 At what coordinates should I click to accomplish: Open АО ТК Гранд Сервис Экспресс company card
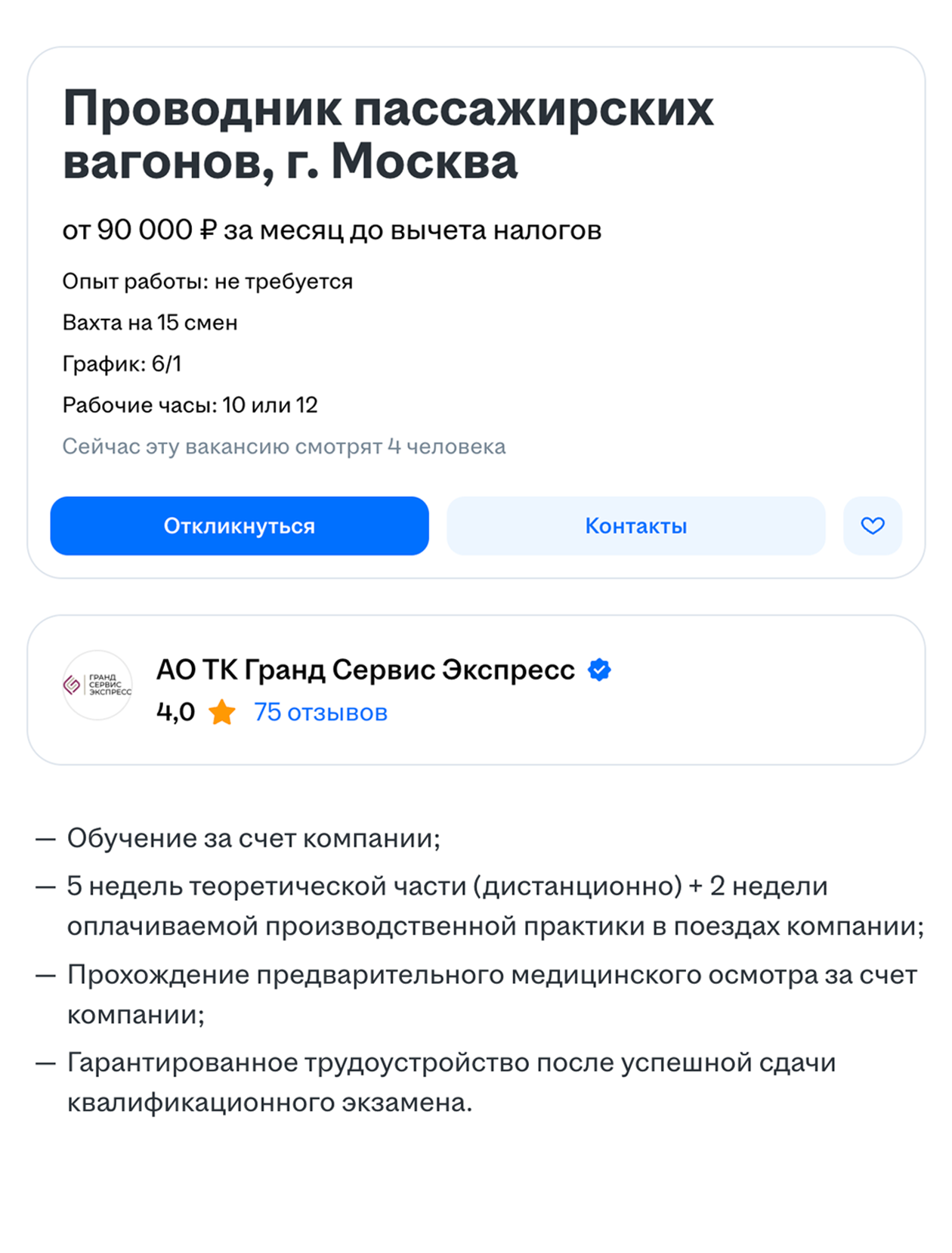coord(366,670)
